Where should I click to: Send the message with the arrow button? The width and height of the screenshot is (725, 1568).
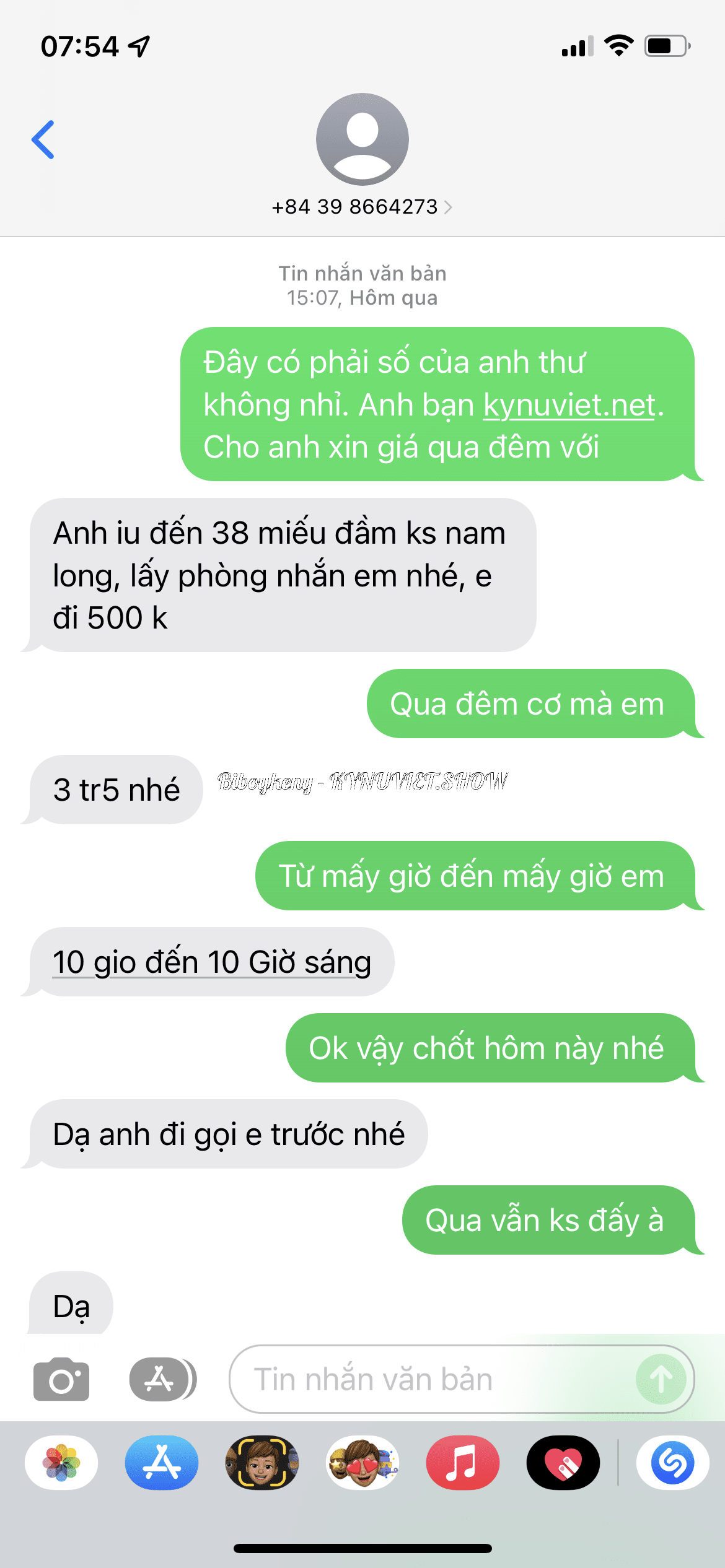[x=661, y=1379]
